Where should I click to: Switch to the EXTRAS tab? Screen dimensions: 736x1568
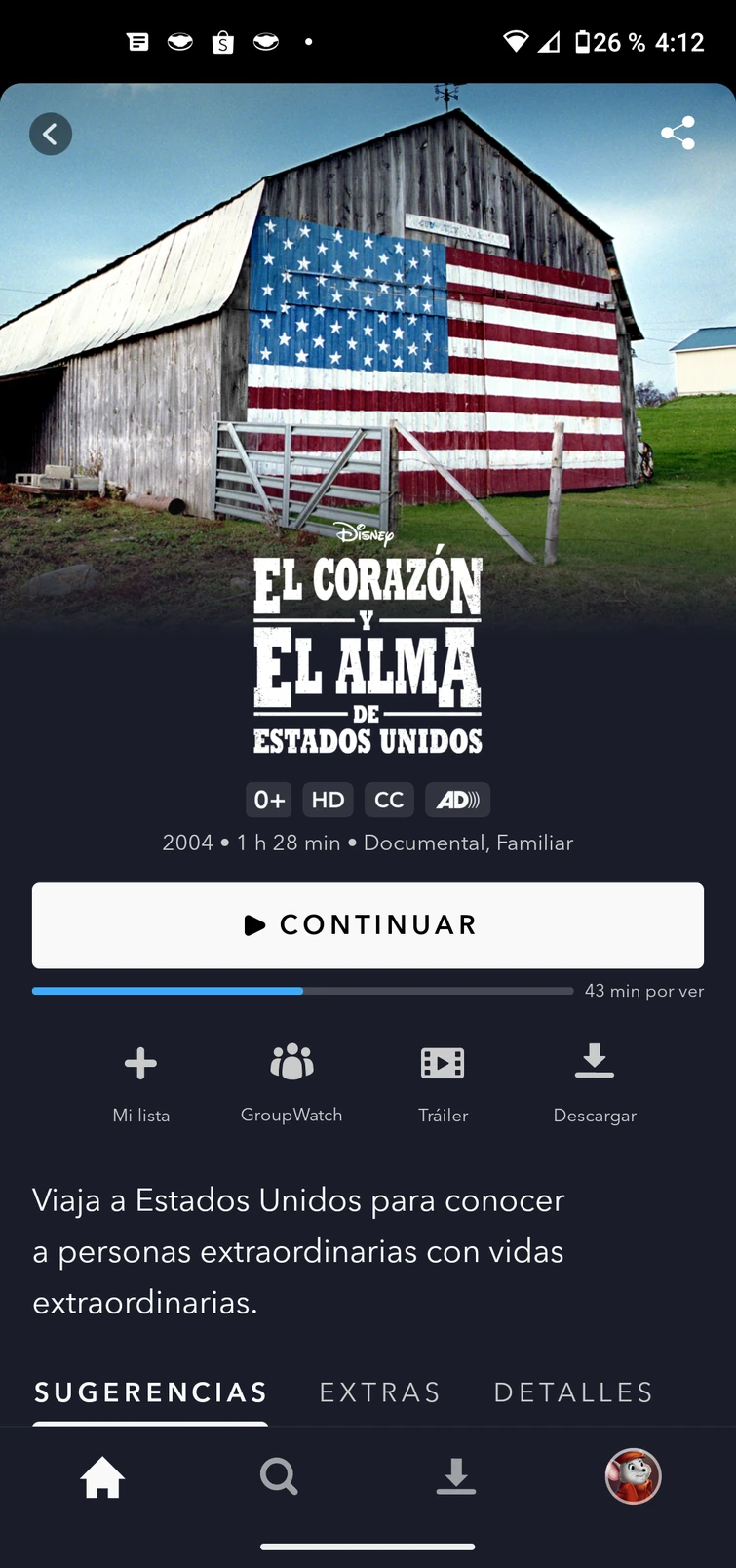tap(379, 1392)
